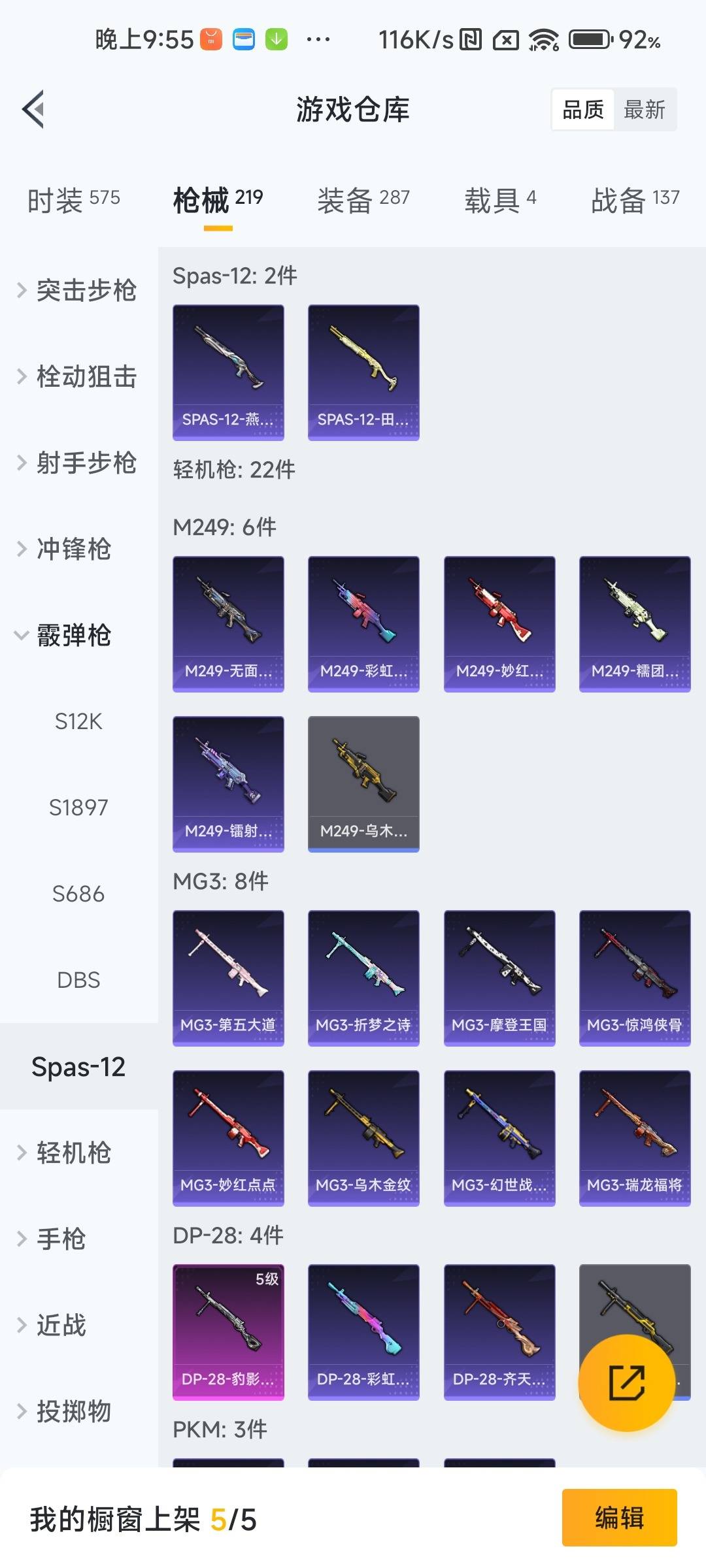Tap the Spas-12 highlighted sidebar item
The image size is (706, 1568).
(x=79, y=1067)
